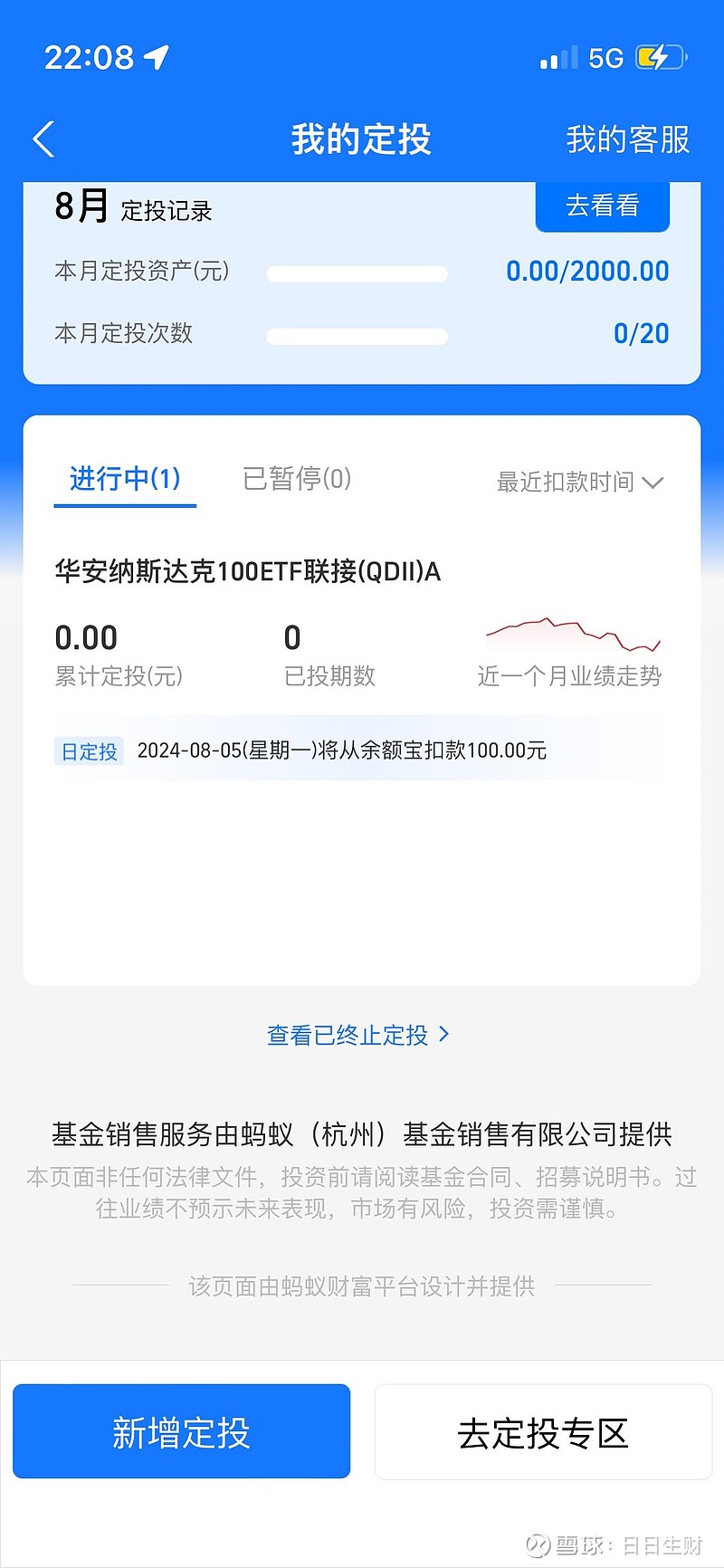
Task: Tap the chevron next to 查看已终止定投
Action: point(444,1035)
